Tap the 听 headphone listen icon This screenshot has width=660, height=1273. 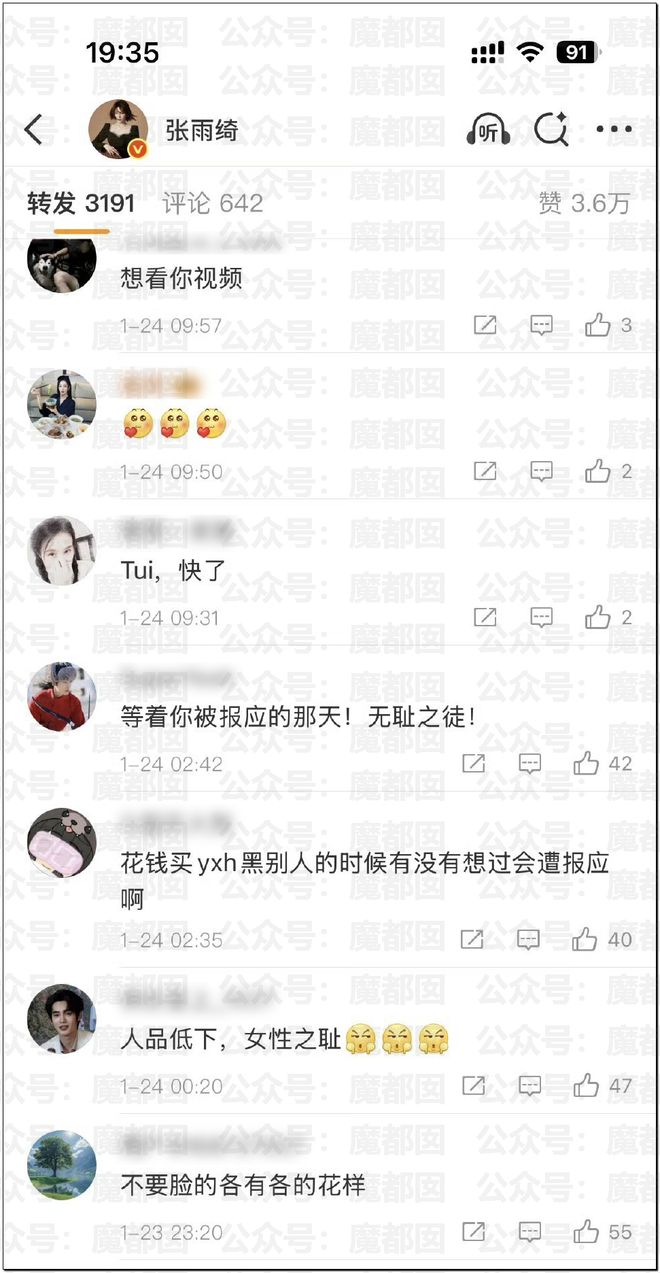[x=488, y=130]
